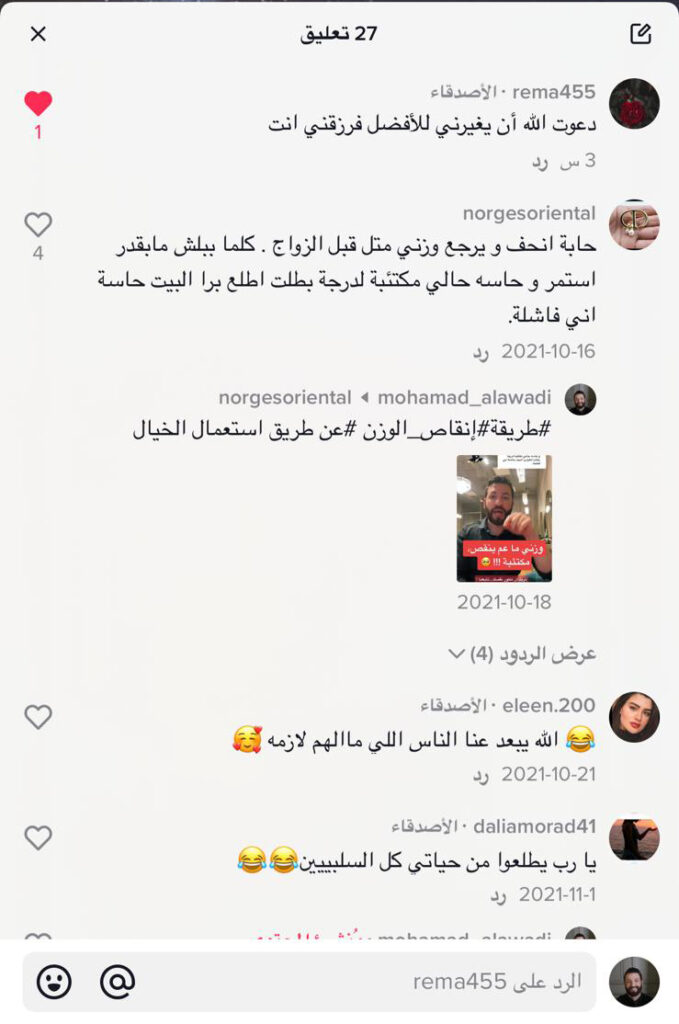View eleen.200's profile avatar

(x=634, y=717)
